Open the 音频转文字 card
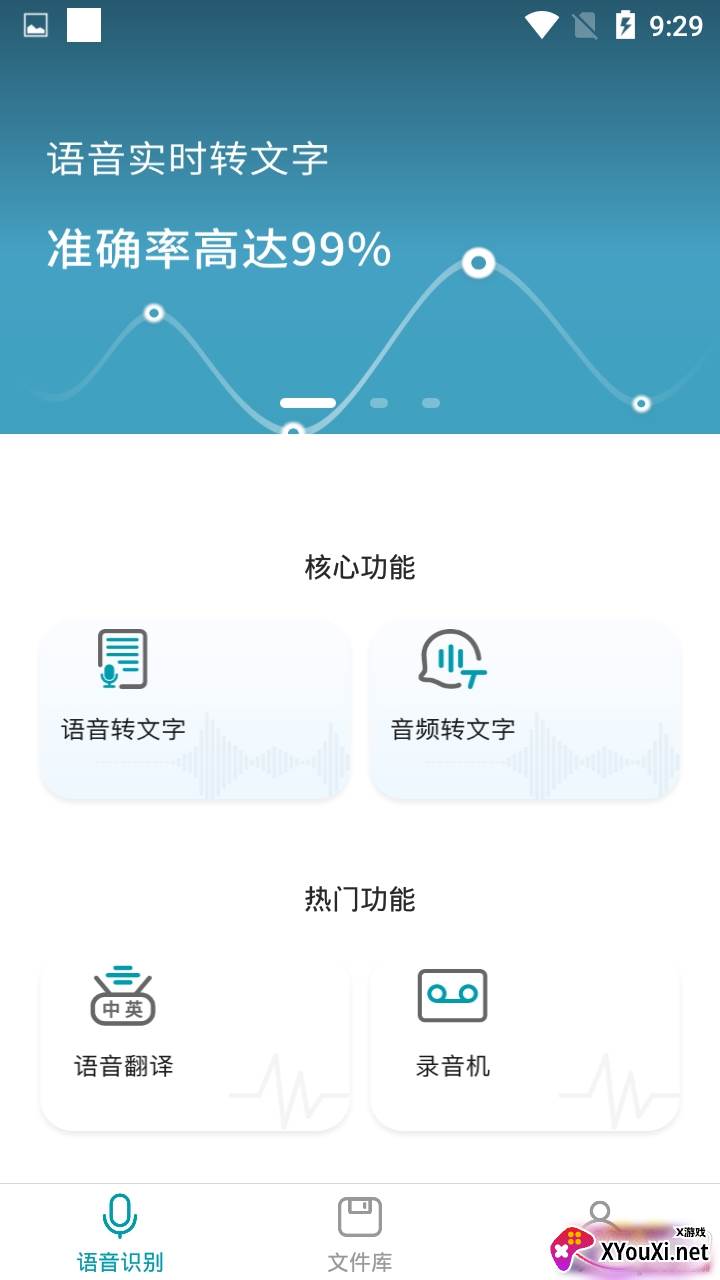Viewport: 720px width, 1280px height. [x=525, y=710]
